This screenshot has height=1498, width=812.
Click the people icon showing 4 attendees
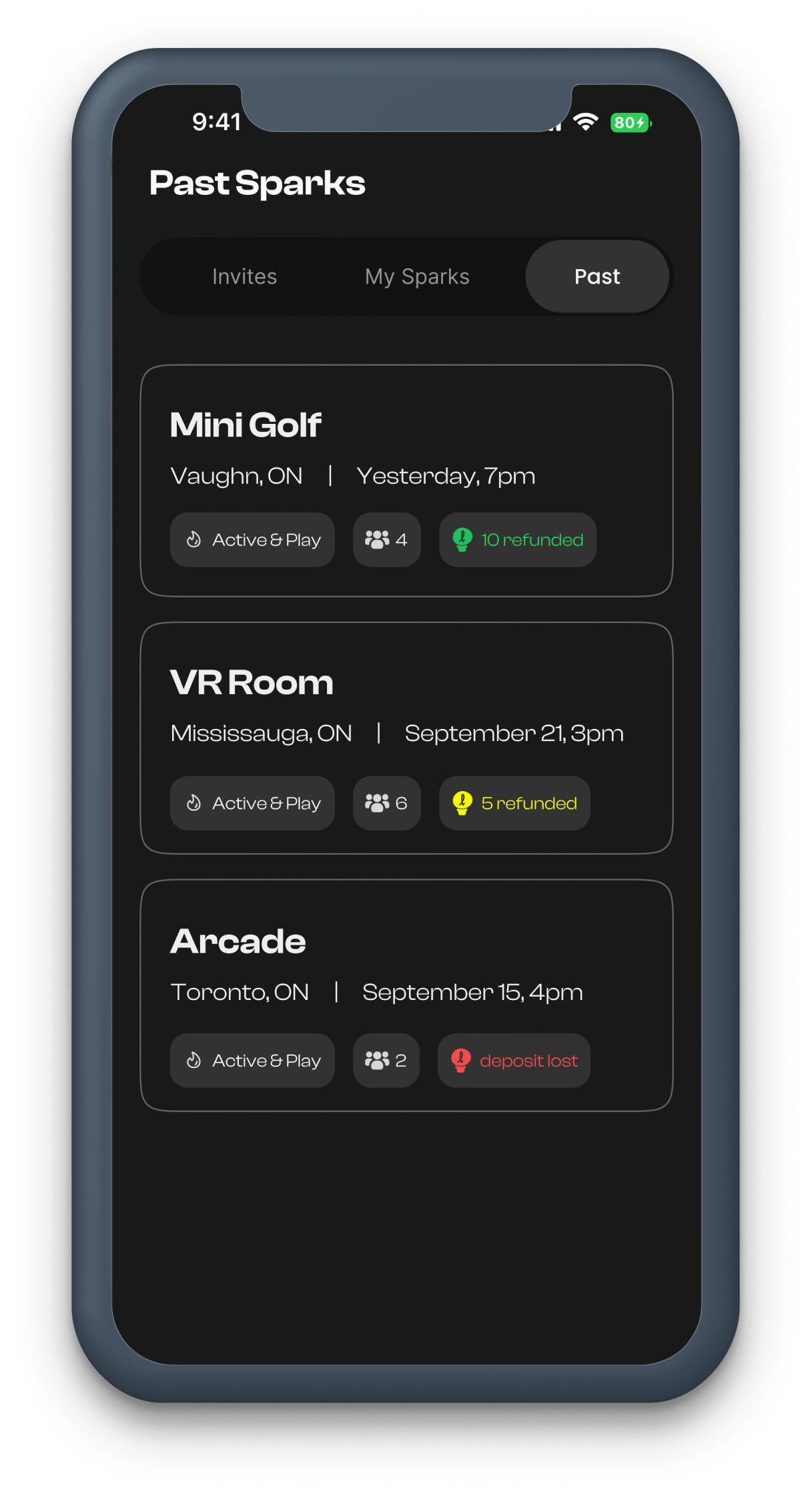point(378,539)
